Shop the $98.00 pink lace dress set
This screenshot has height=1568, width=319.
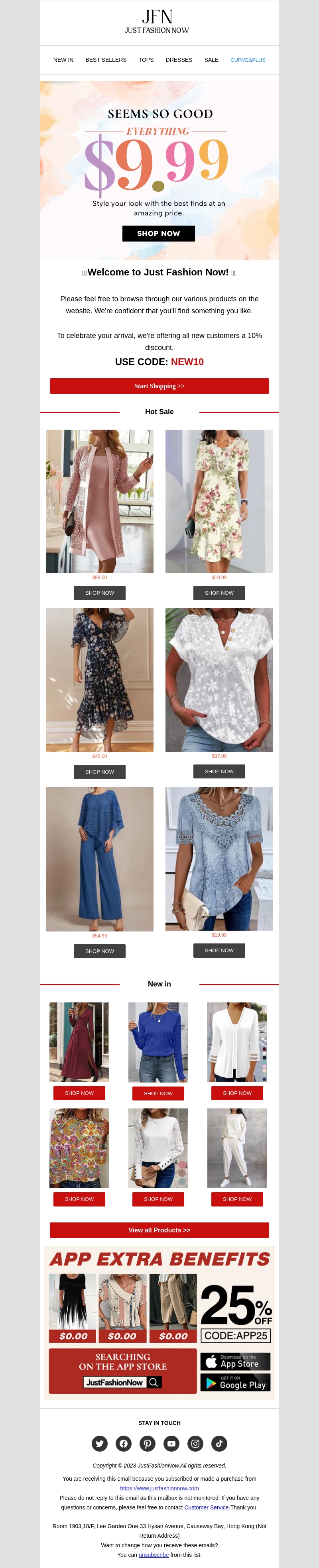99,593
